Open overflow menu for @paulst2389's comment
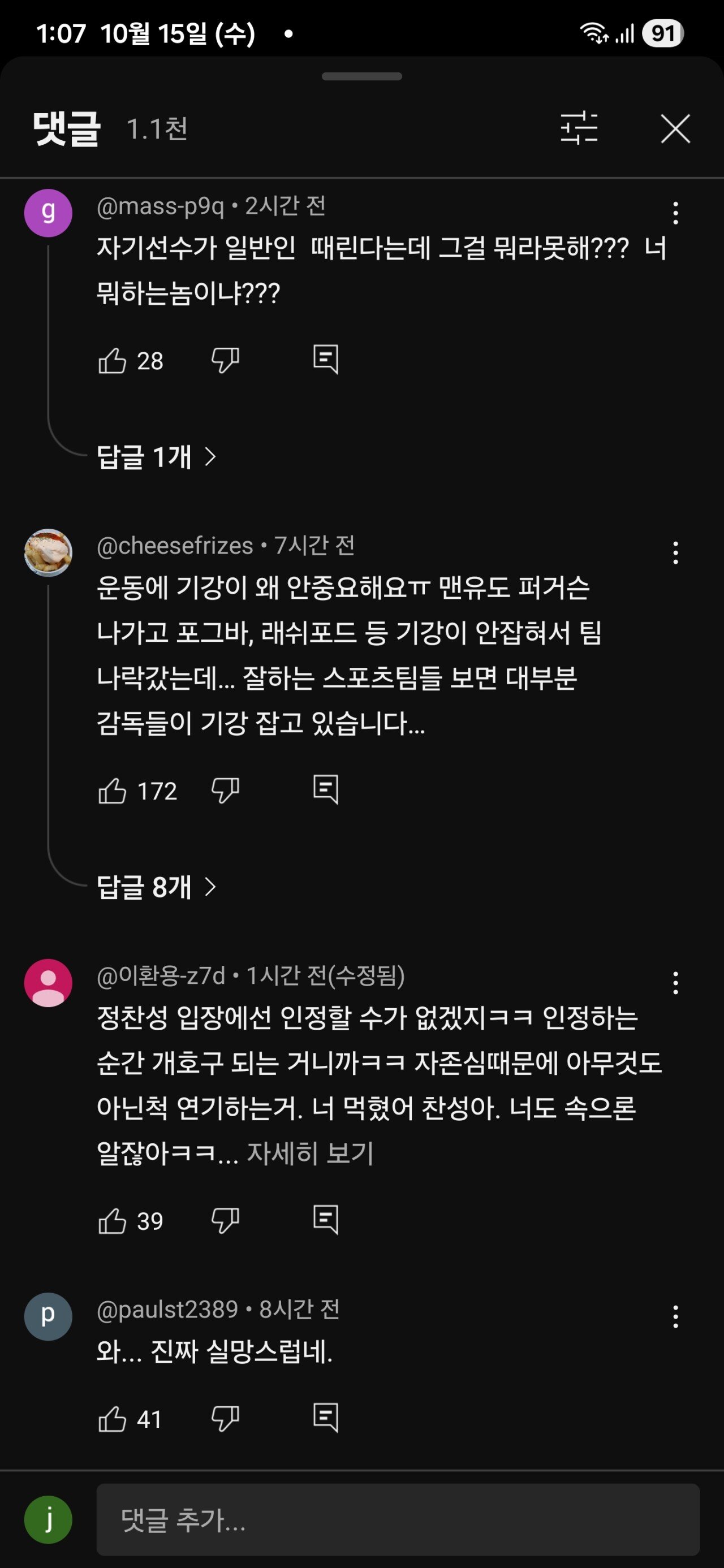This screenshot has height=1568, width=724. [x=675, y=1316]
